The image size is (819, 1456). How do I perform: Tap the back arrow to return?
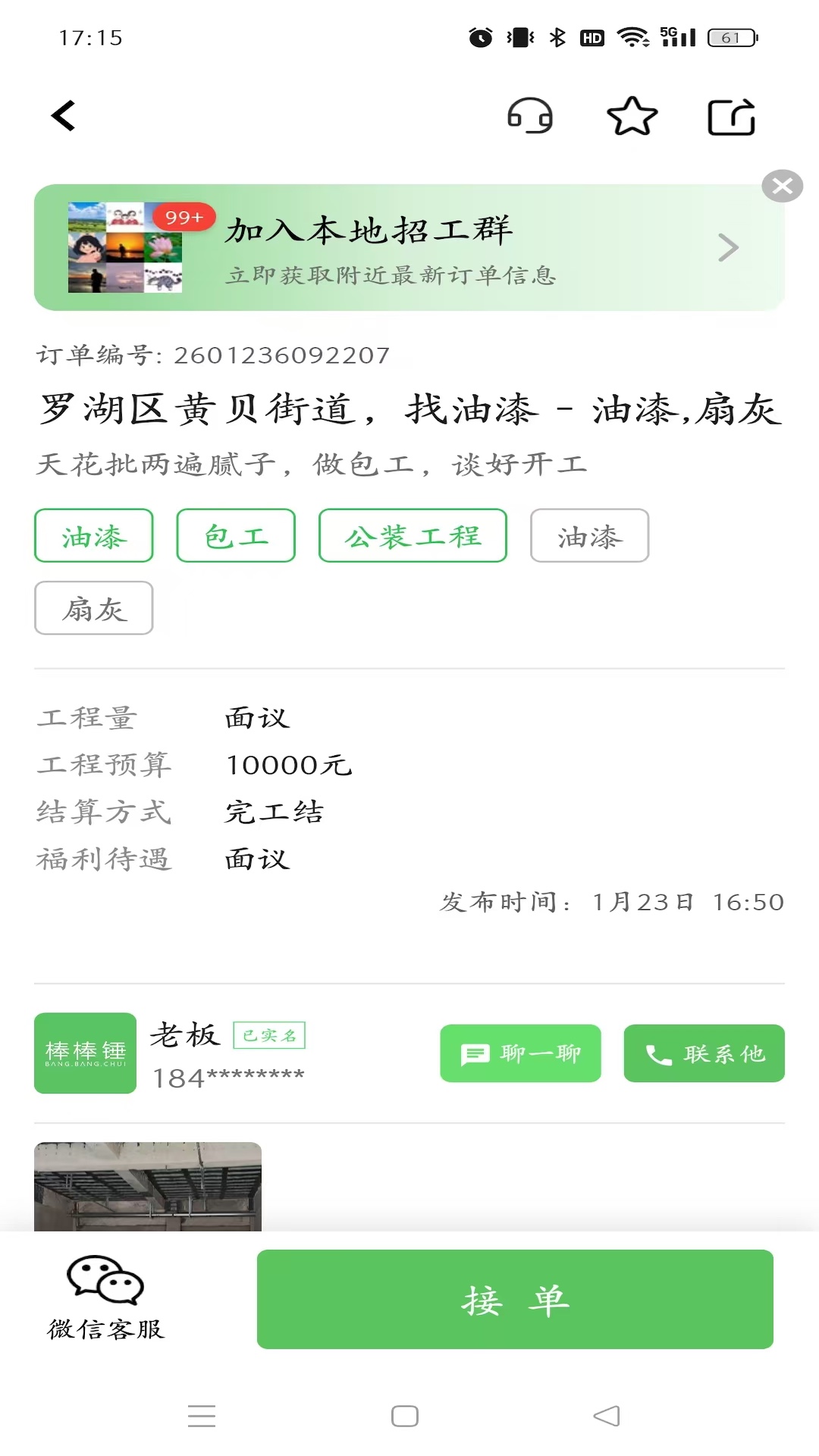(x=63, y=115)
